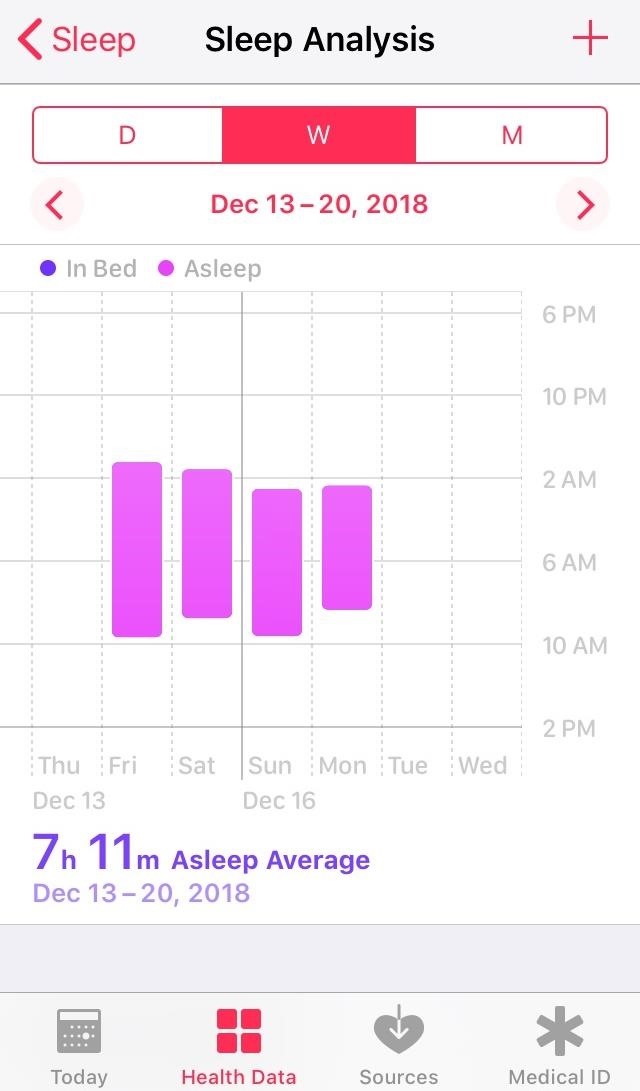Open the Health Data tab
Image resolution: width=640 pixels, height=1091 pixels.
click(239, 1045)
